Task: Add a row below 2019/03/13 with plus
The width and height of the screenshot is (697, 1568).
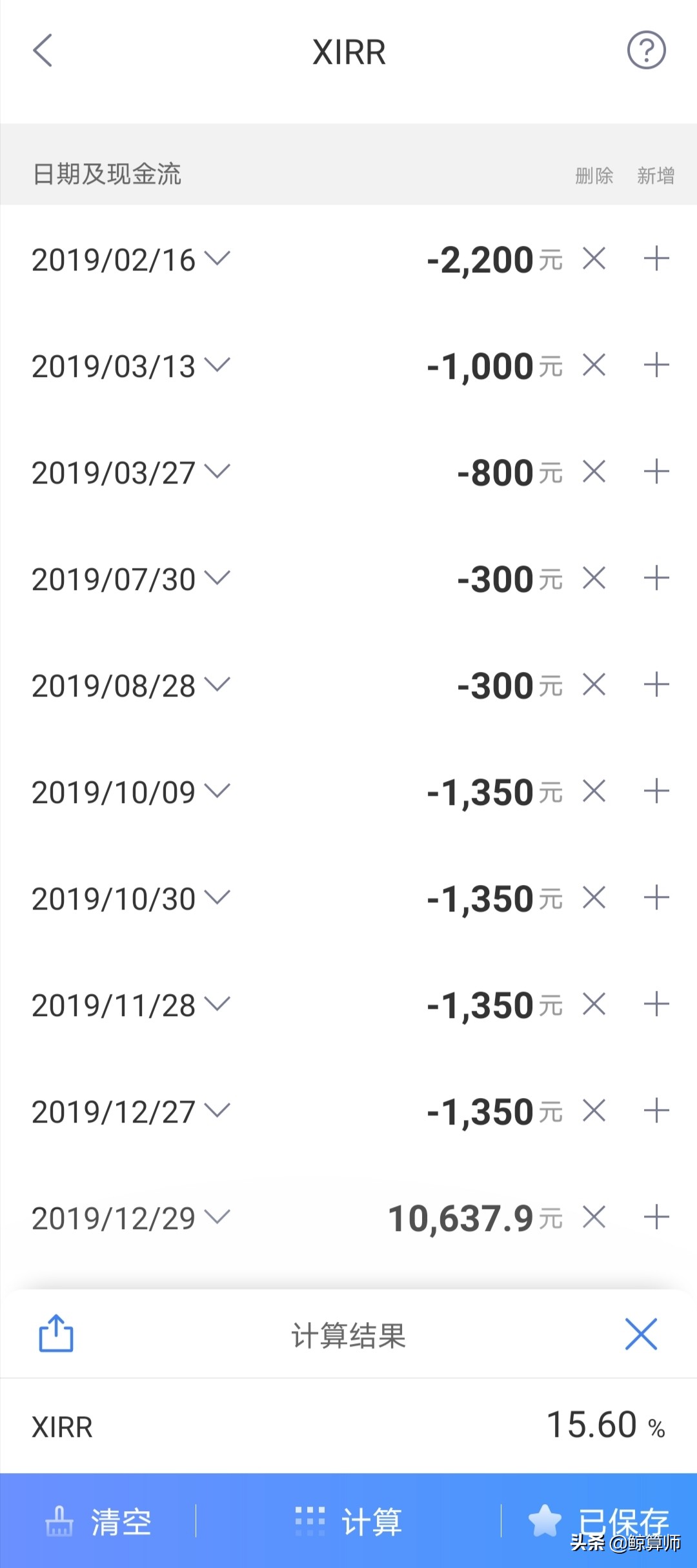Action: (x=656, y=365)
